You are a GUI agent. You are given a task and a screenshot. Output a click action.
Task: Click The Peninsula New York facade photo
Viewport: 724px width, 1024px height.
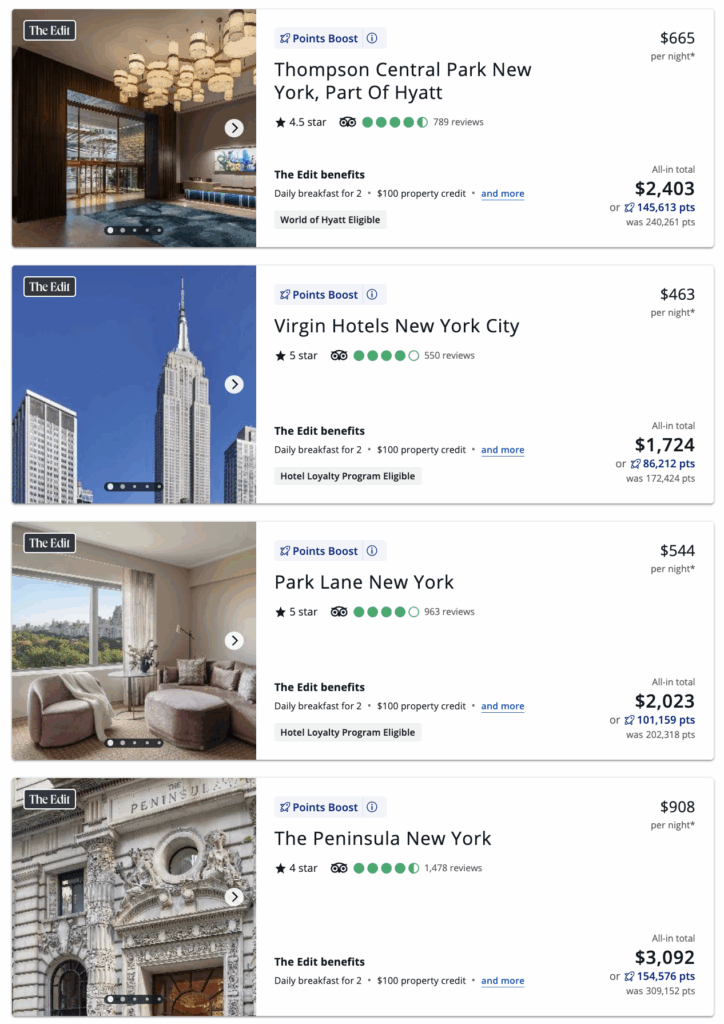(x=133, y=896)
